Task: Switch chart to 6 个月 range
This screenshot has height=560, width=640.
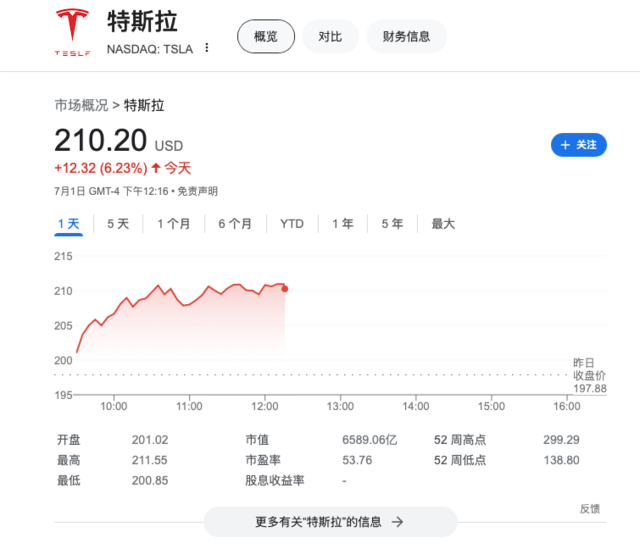Action: coord(235,224)
